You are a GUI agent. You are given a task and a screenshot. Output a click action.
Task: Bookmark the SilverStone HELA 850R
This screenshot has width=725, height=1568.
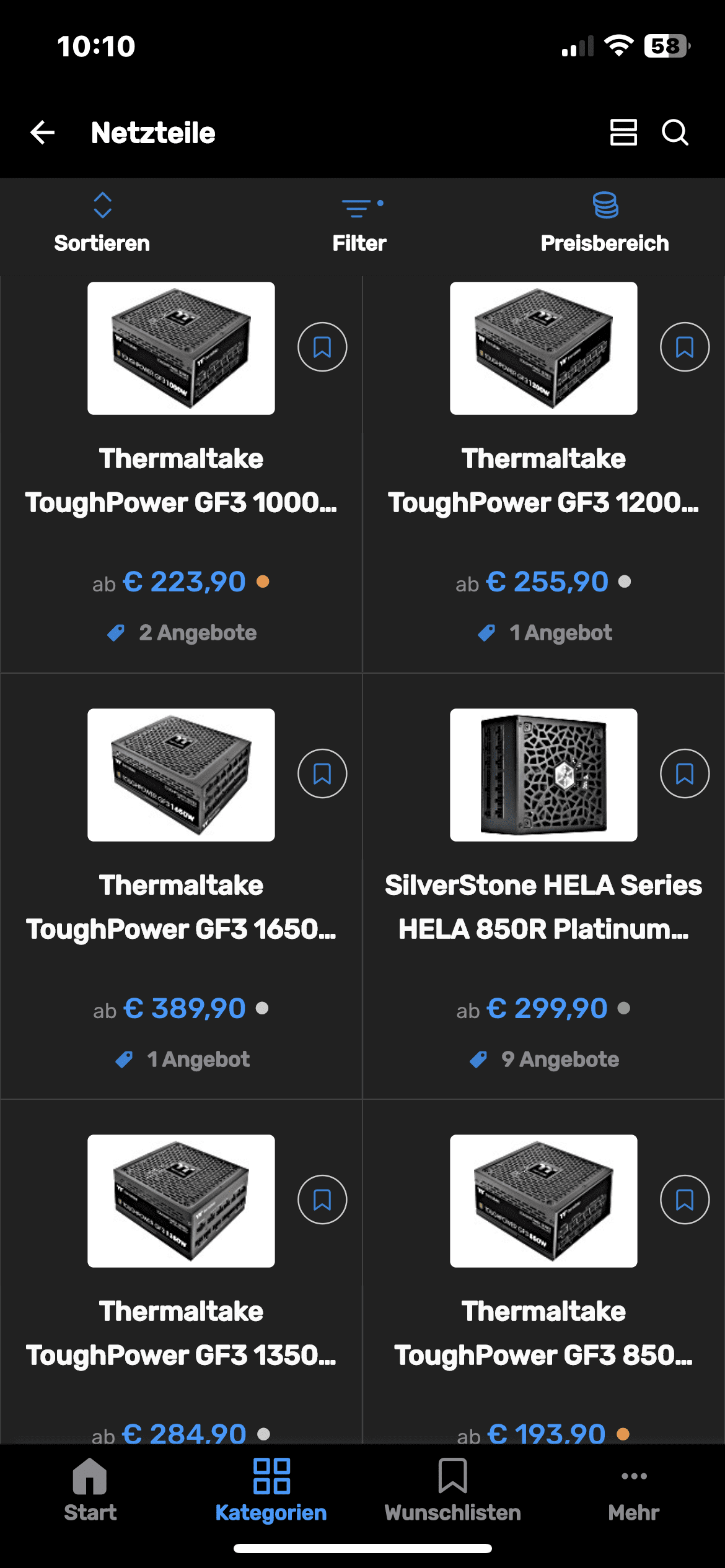click(x=685, y=773)
